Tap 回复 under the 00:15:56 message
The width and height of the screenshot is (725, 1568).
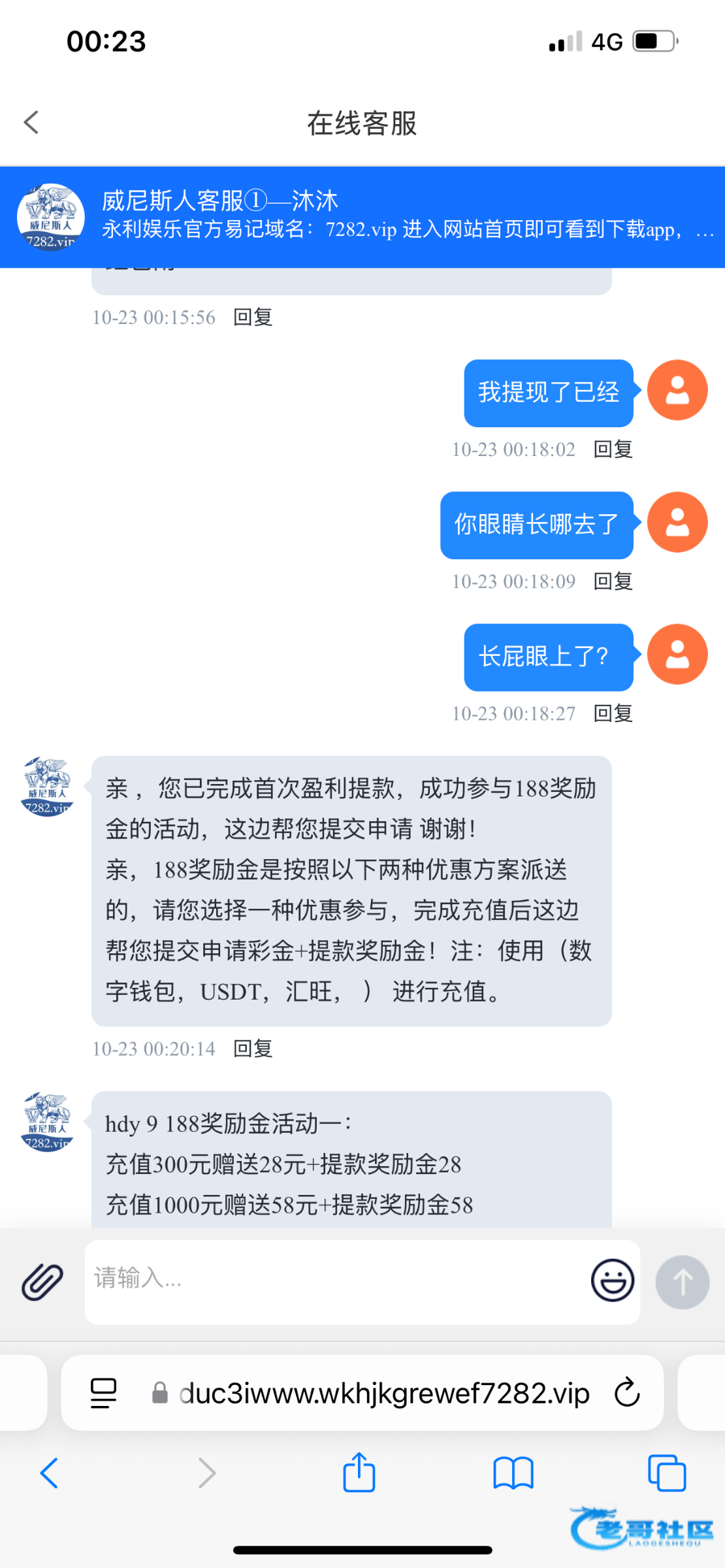(x=253, y=318)
